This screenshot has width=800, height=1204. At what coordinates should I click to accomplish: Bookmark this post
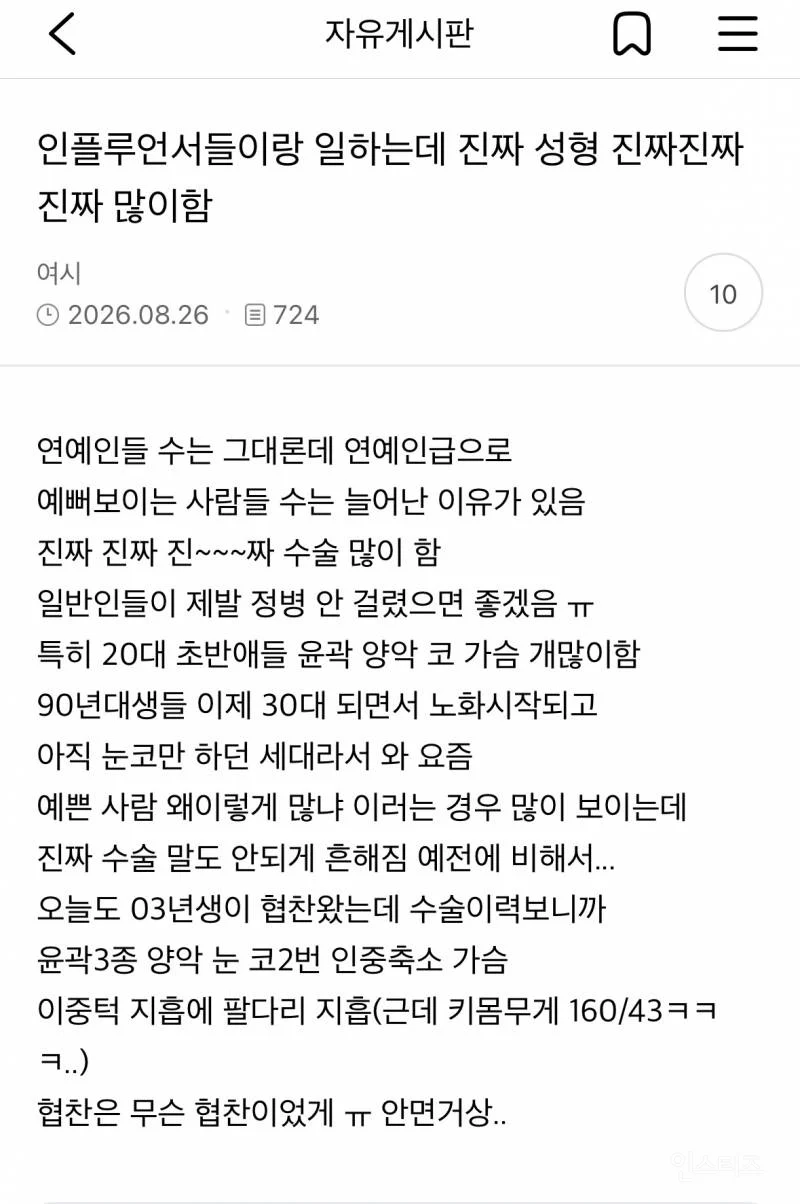[x=631, y=35]
